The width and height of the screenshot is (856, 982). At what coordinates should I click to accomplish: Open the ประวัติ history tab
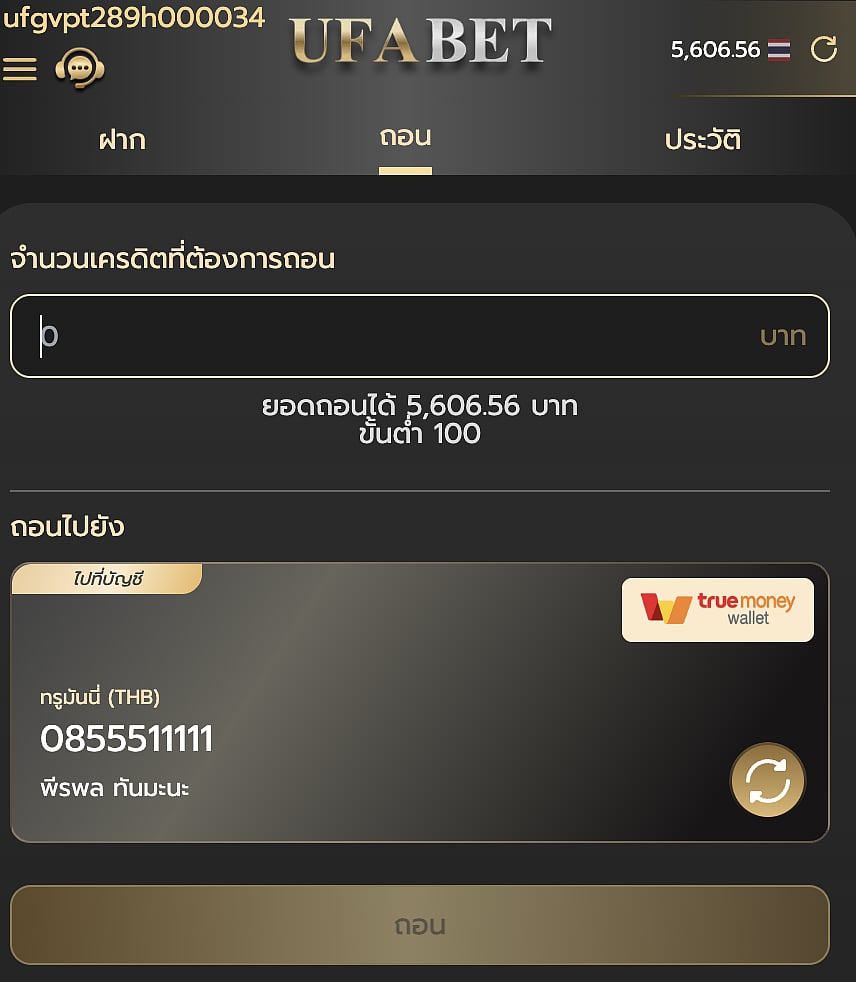703,140
